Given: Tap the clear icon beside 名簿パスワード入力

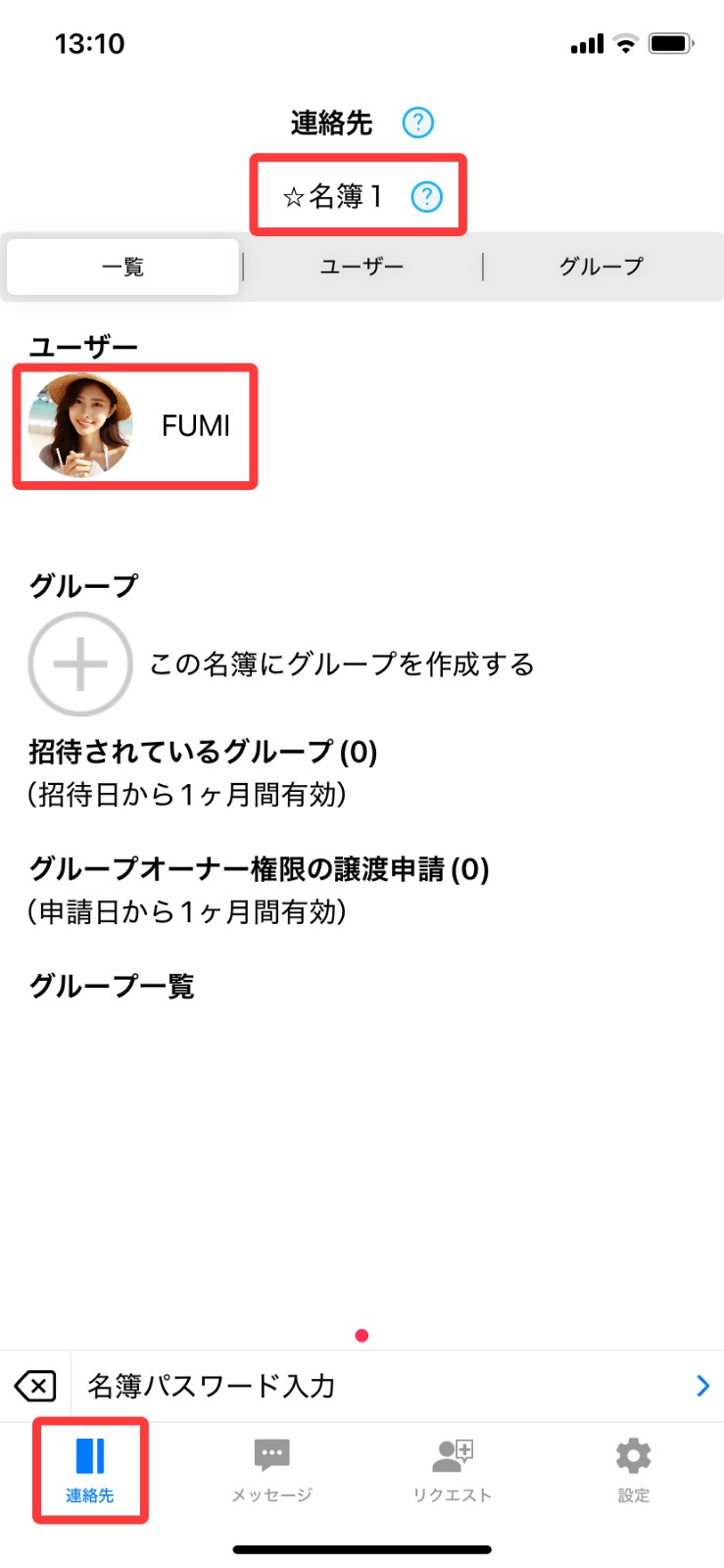Looking at the screenshot, I should pos(35,1386).
